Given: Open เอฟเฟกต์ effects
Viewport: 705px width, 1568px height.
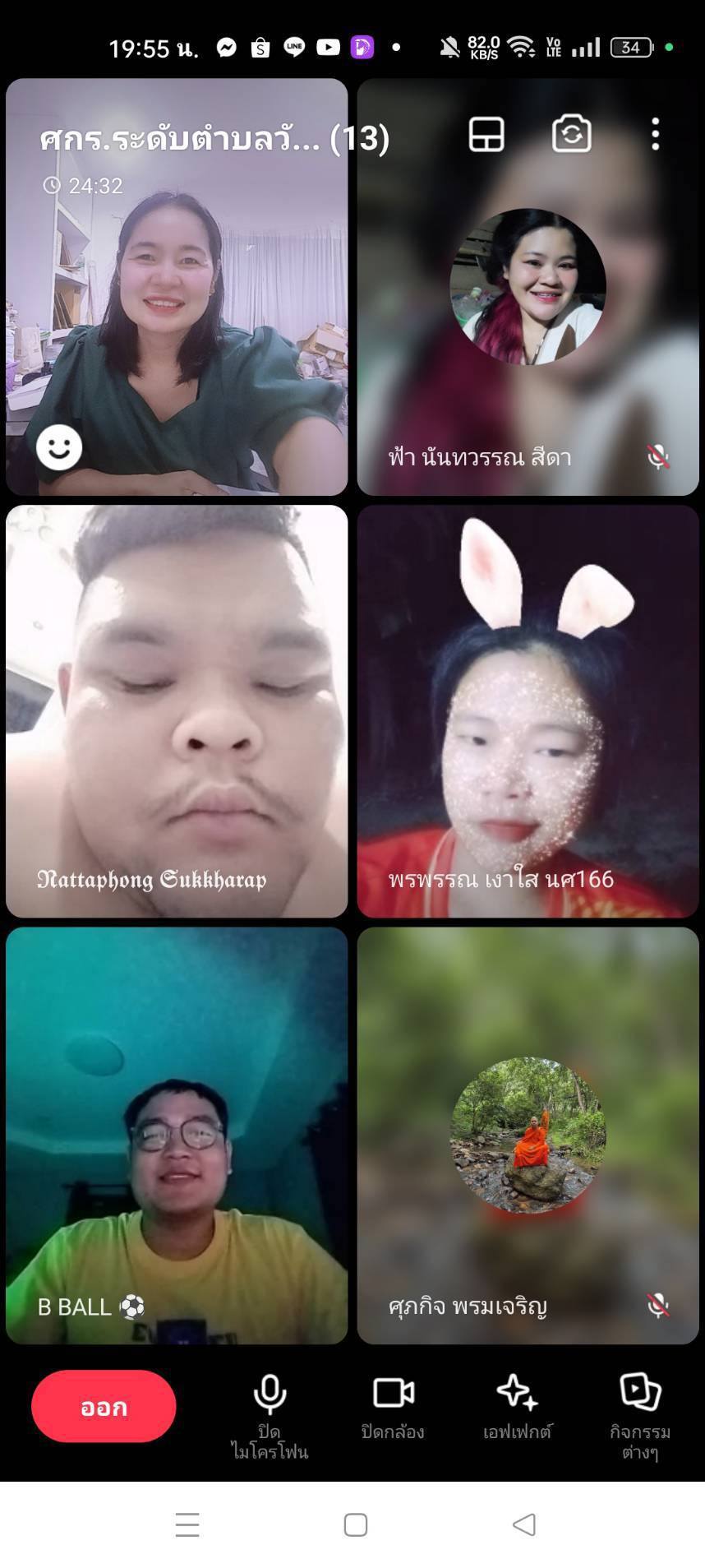Looking at the screenshot, I should [517, 1407].
